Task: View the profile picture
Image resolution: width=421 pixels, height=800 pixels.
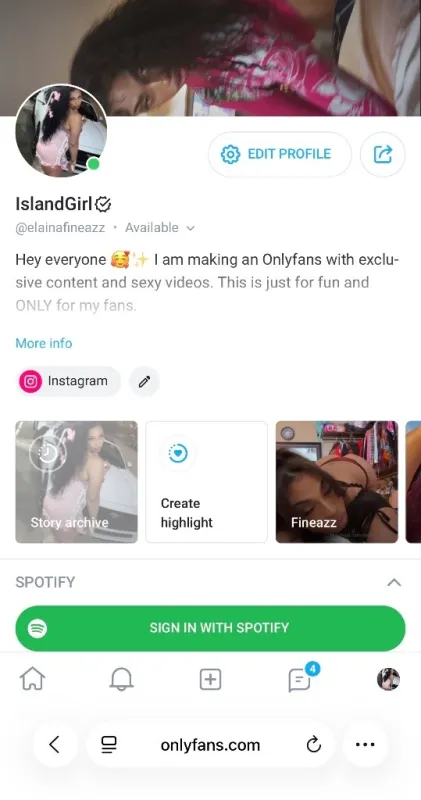Action: coord(61,130)
